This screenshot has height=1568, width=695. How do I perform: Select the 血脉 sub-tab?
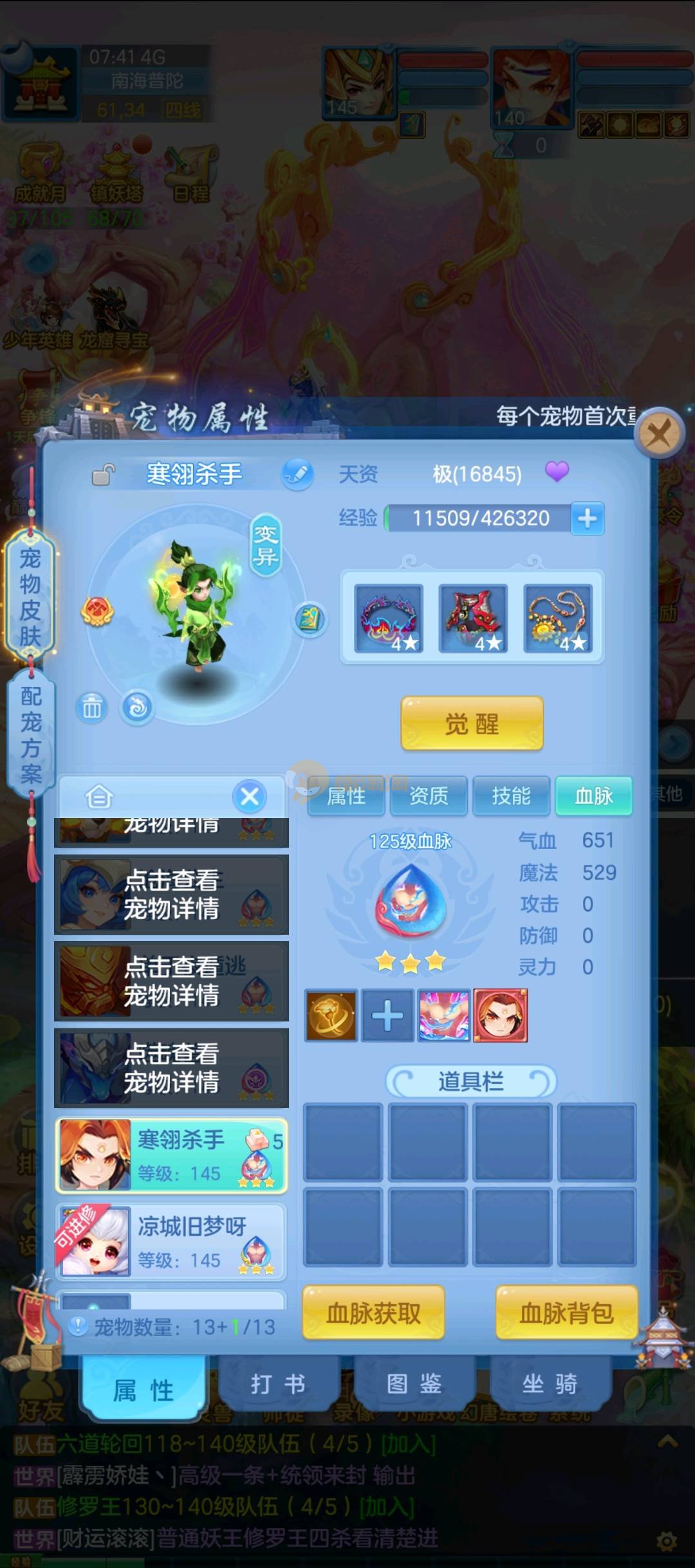[593, 796]
